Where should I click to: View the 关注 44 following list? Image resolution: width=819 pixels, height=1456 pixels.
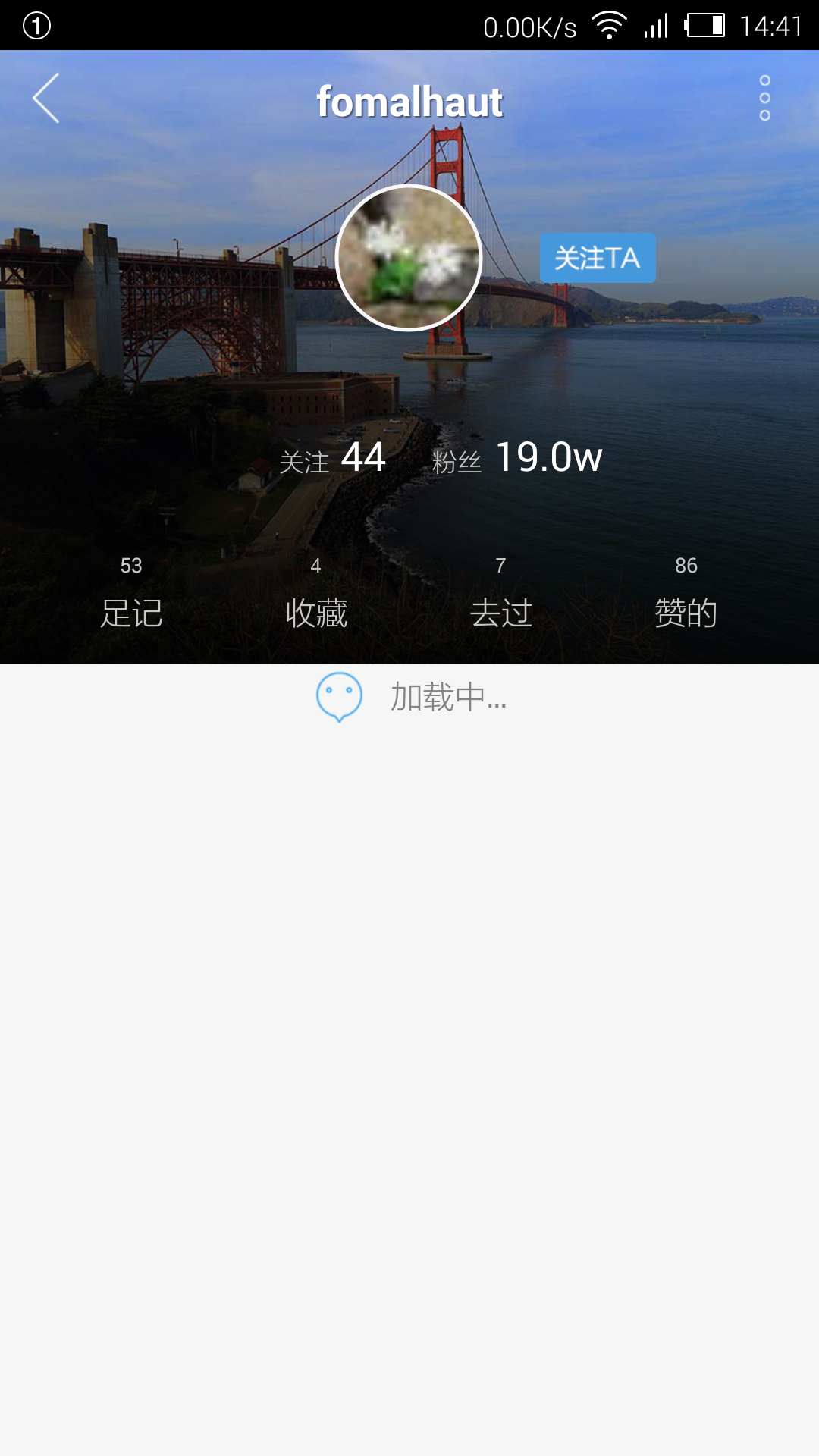tap(332, 457)
